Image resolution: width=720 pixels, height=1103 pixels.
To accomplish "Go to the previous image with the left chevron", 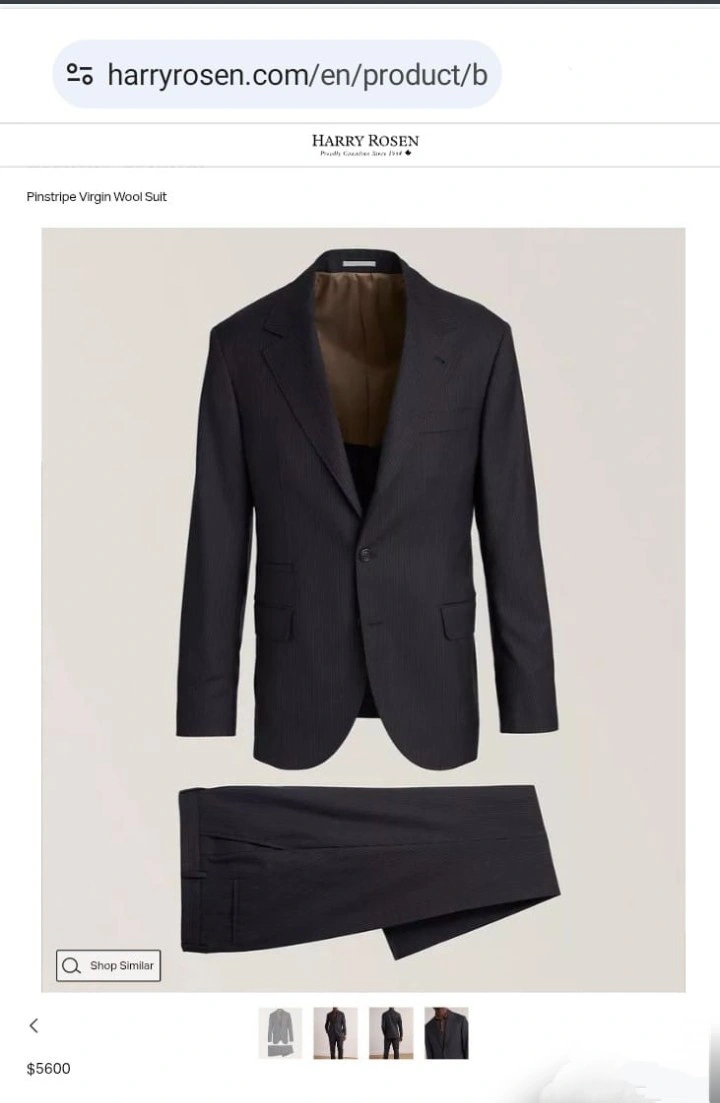I will point(33,1025).
